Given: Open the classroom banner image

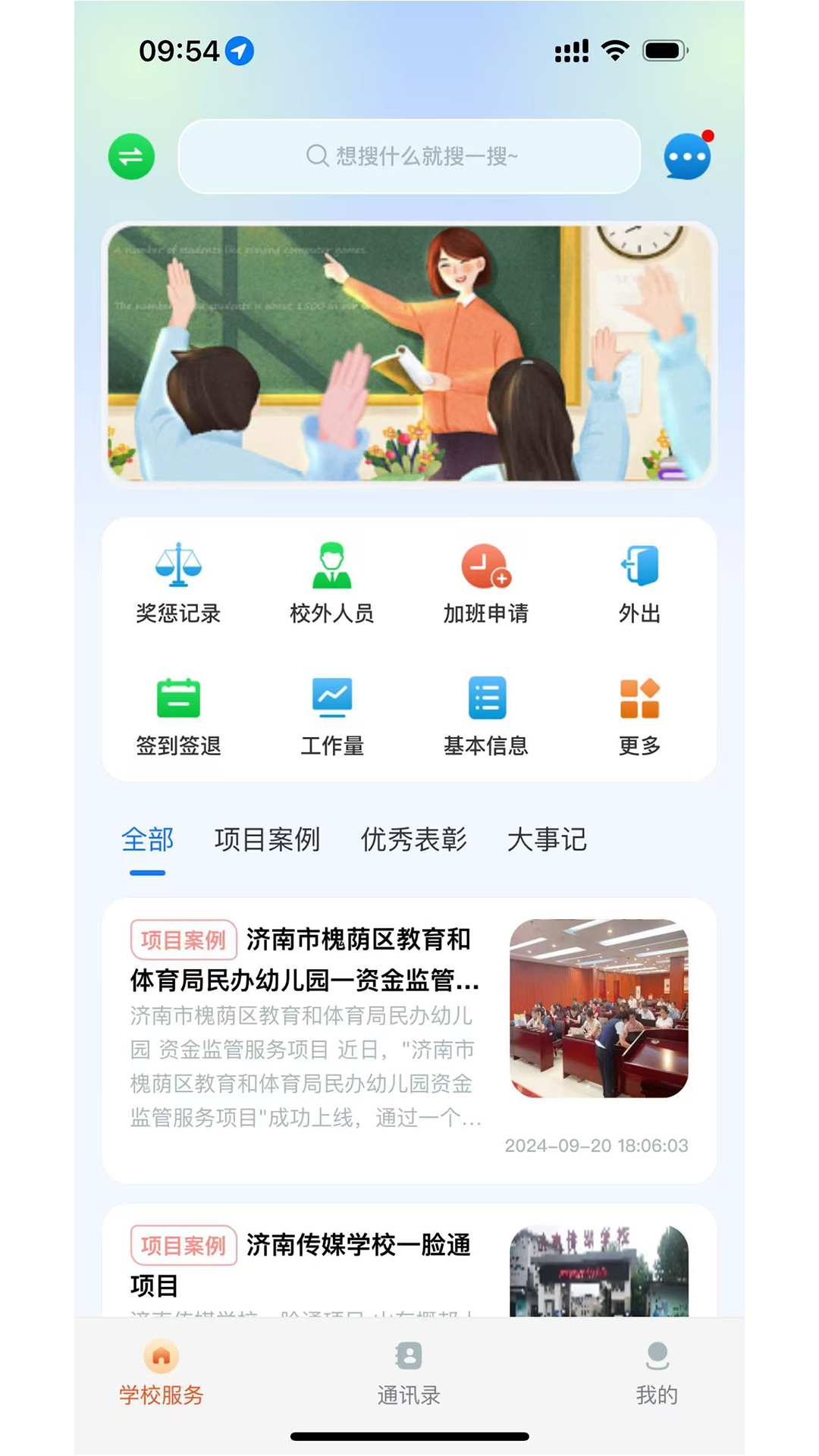Looking at the screenshot, I should (x=409, y=353).
